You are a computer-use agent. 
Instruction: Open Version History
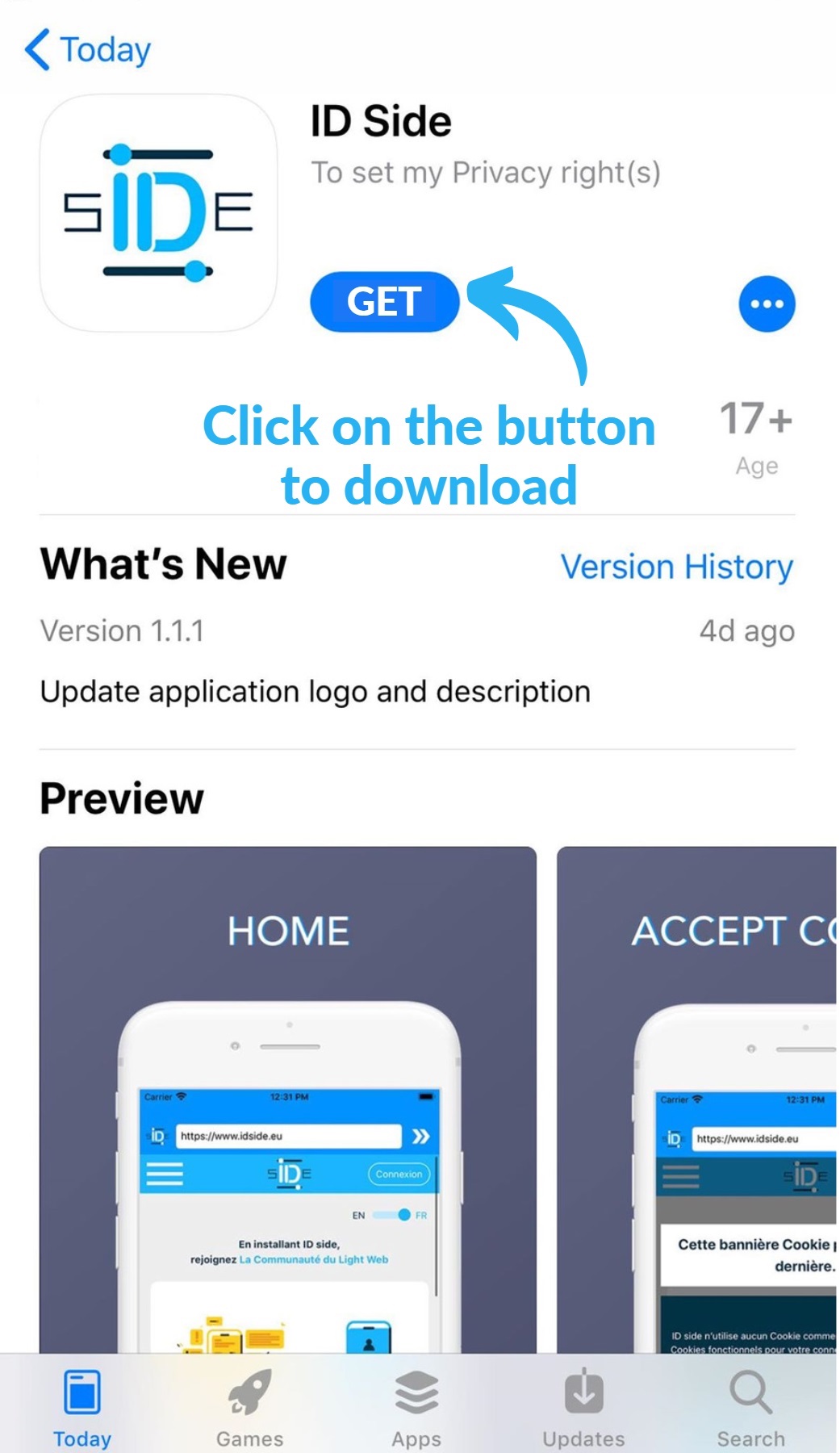(x=676, y=567)
